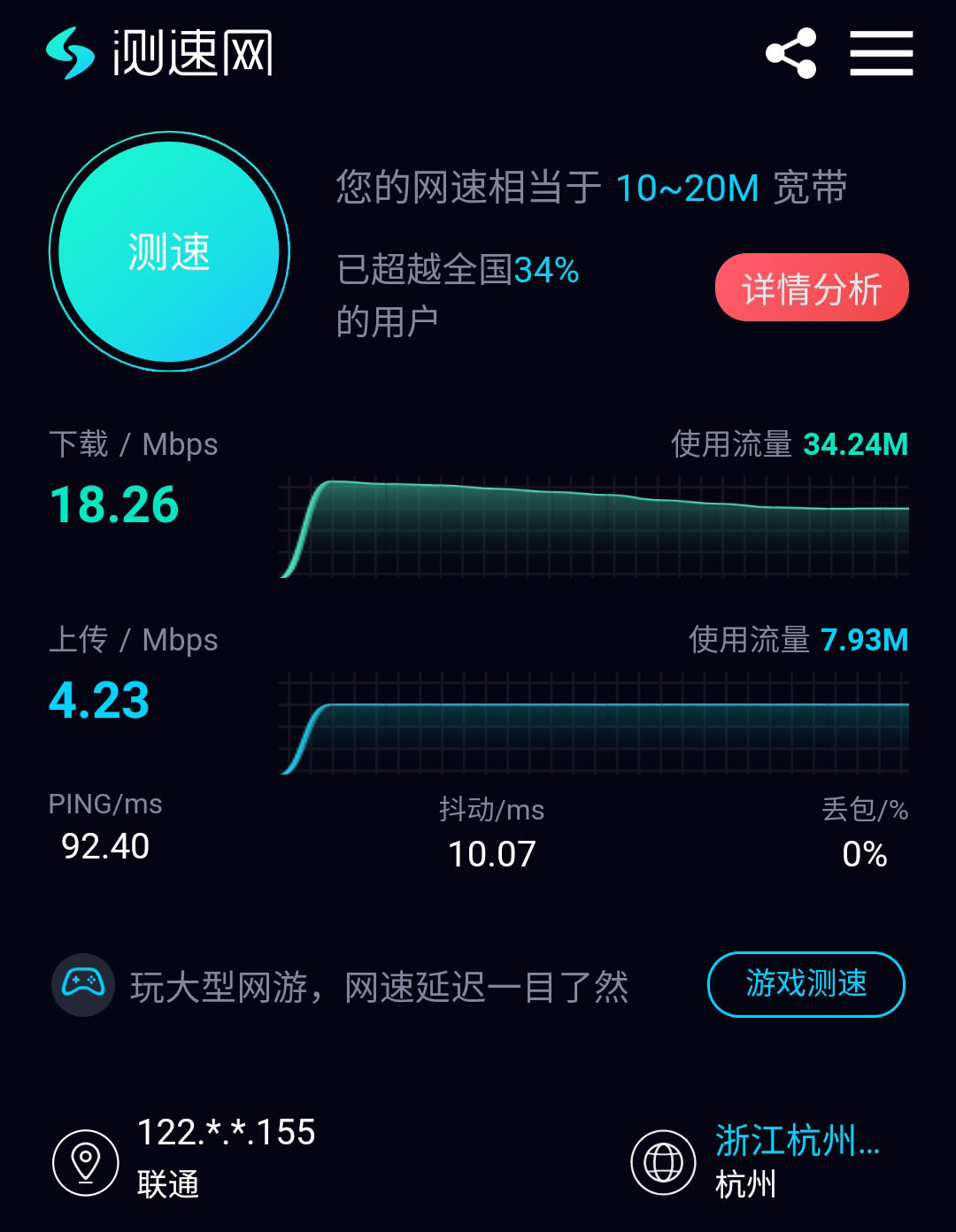Click the PING value 92.40
Screen dimensions: 956x1232
point(106,847)
